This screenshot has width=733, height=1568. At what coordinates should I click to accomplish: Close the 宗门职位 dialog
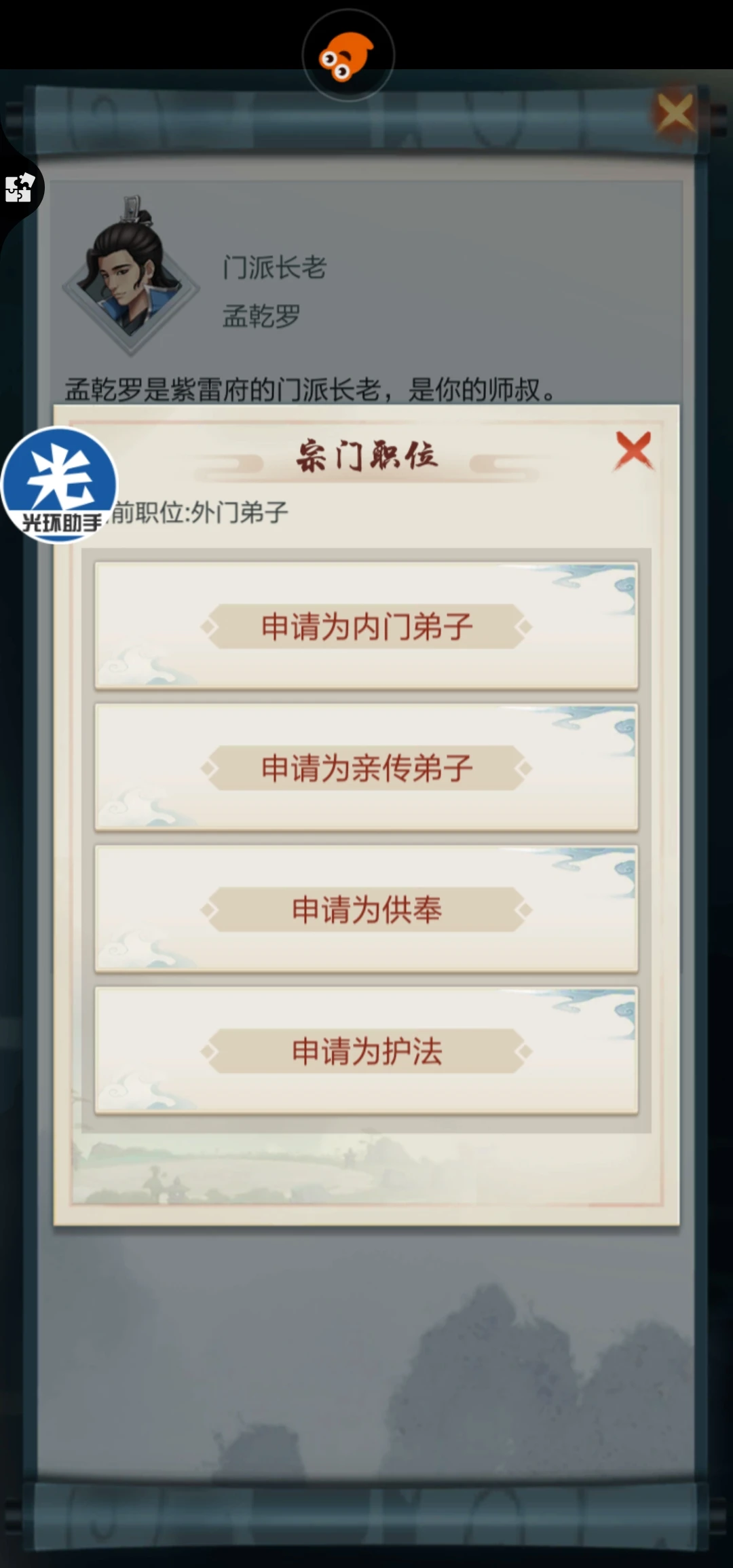pyautogui.click(x=633, y=451)
